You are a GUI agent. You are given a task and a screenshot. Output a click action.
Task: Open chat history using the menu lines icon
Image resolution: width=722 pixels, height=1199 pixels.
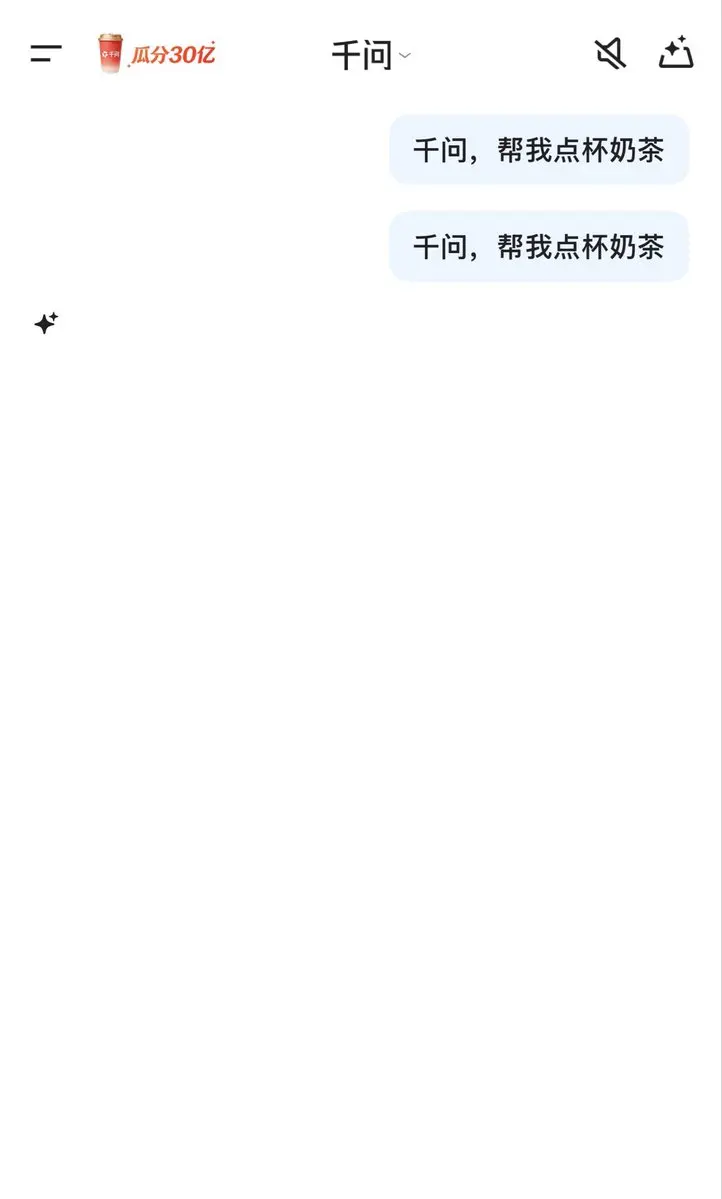[x=44, y=55]
